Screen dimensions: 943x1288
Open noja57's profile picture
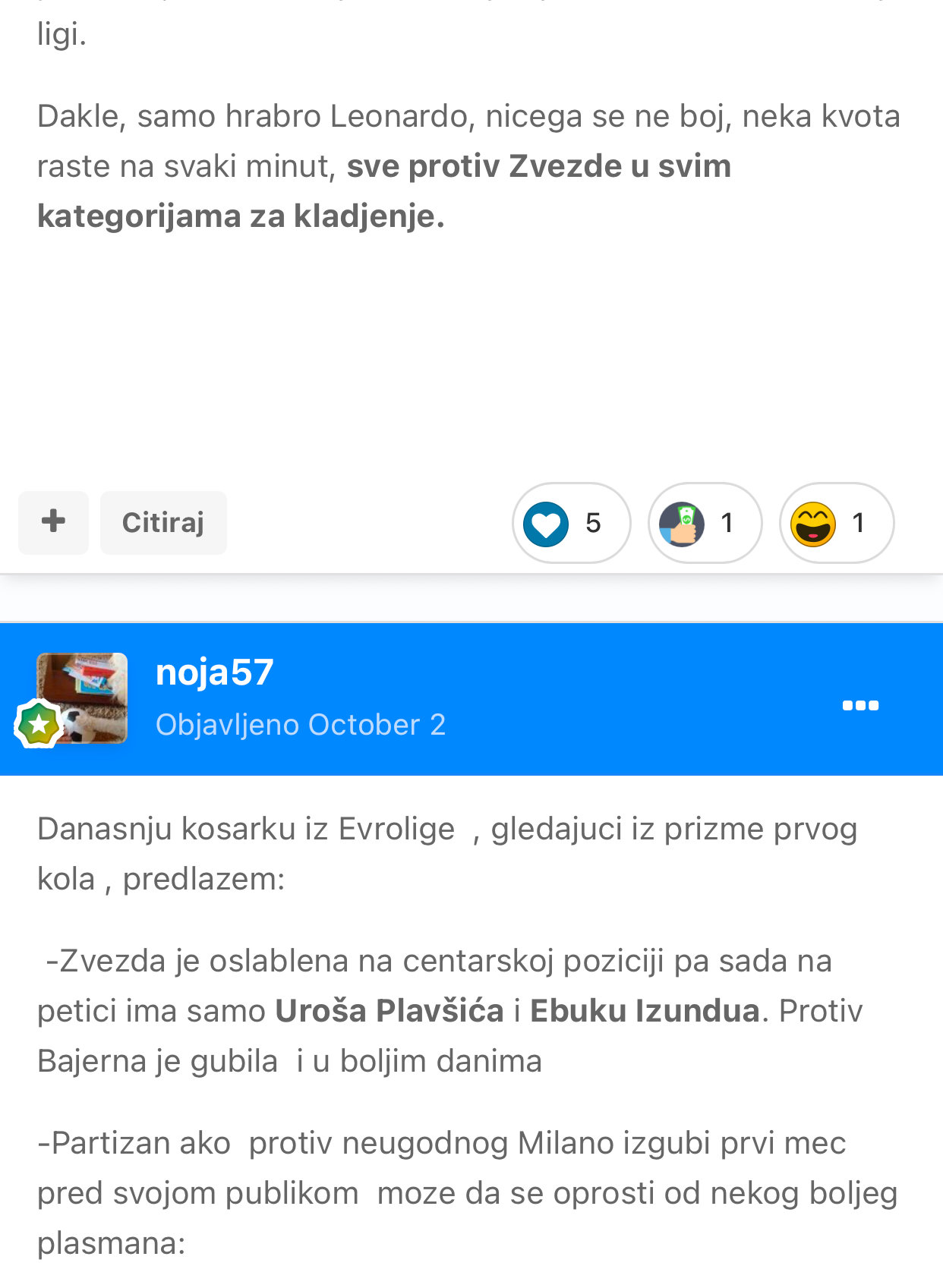(x=82, y=698)
